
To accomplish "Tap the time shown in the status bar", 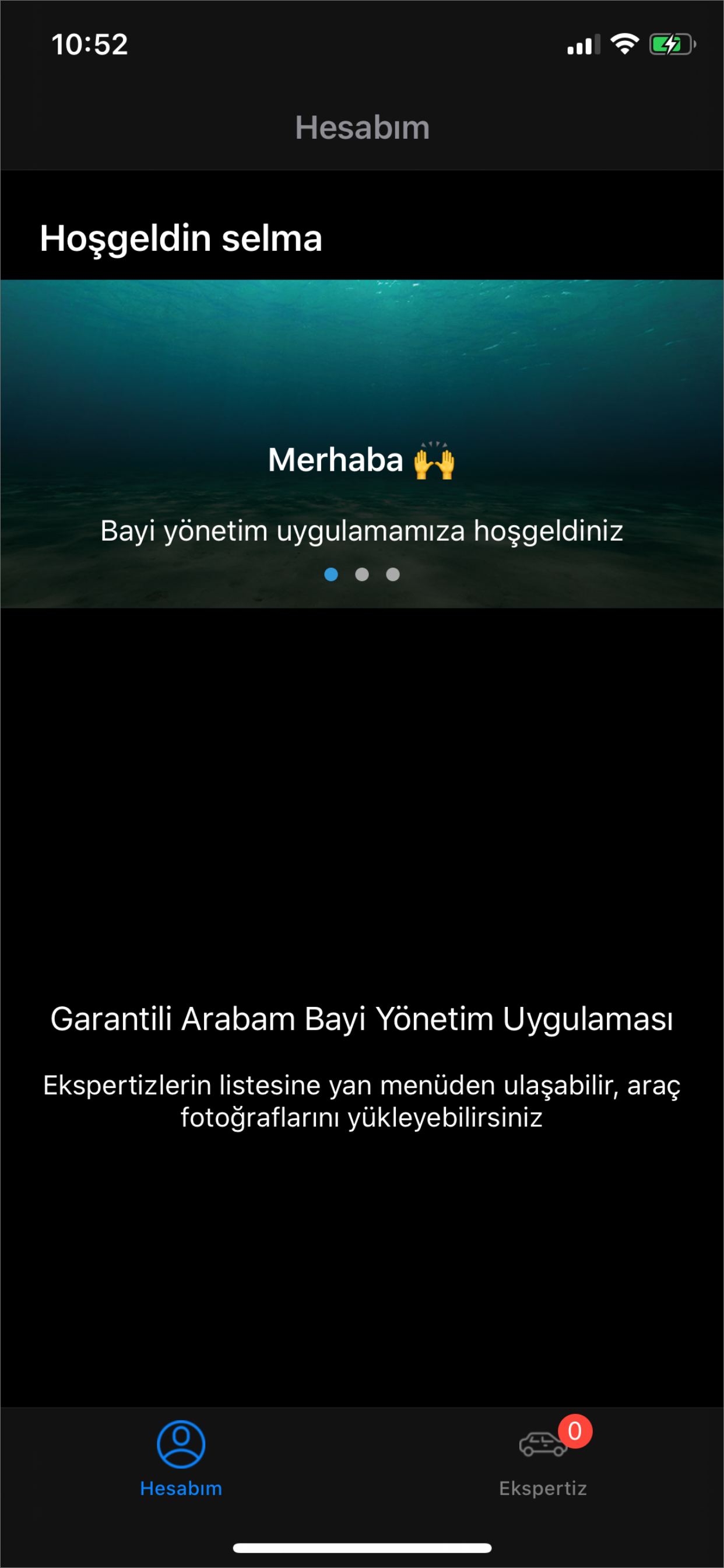I will (x=89, y=44).
